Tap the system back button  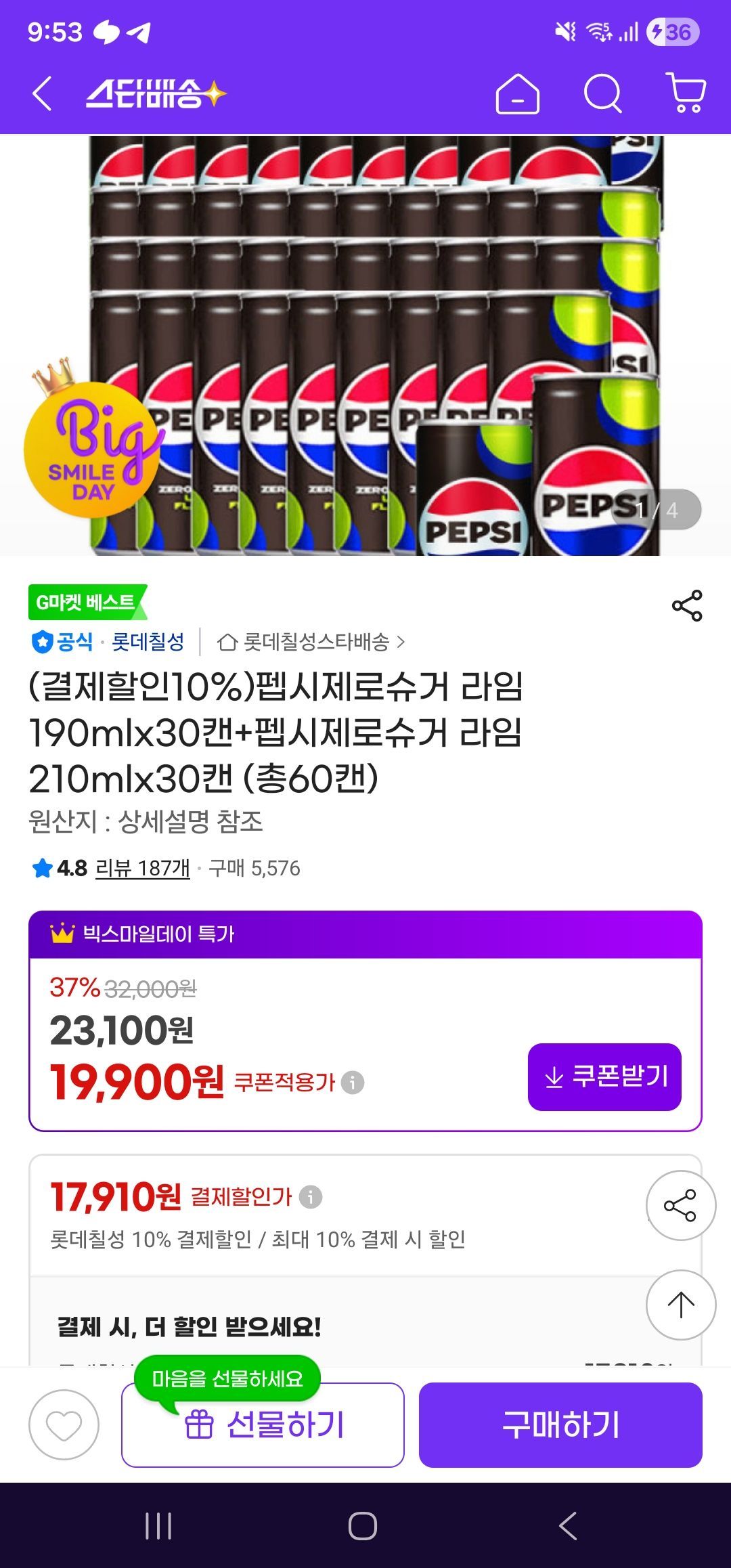coord(569,1526)
